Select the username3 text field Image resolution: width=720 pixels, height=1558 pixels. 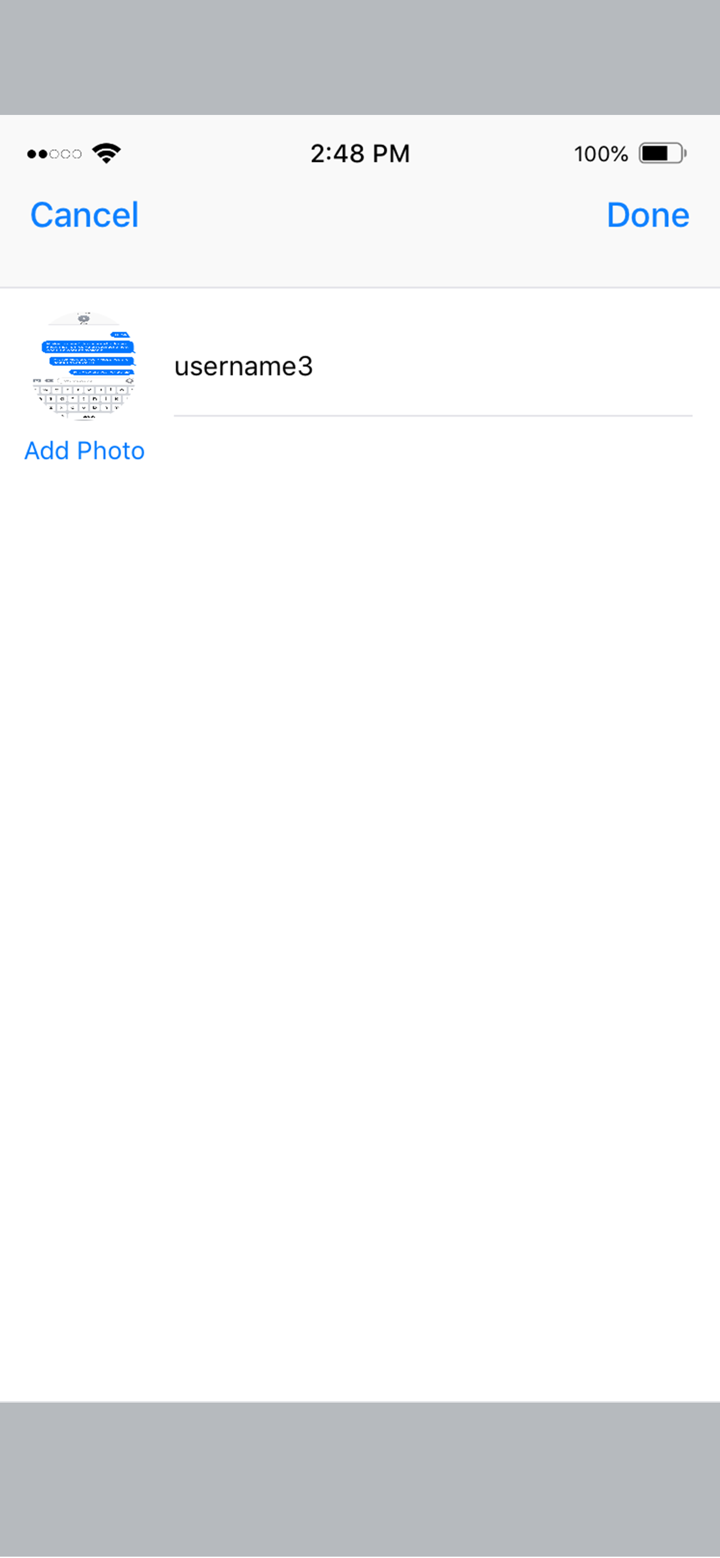click(x=300, y=367)
